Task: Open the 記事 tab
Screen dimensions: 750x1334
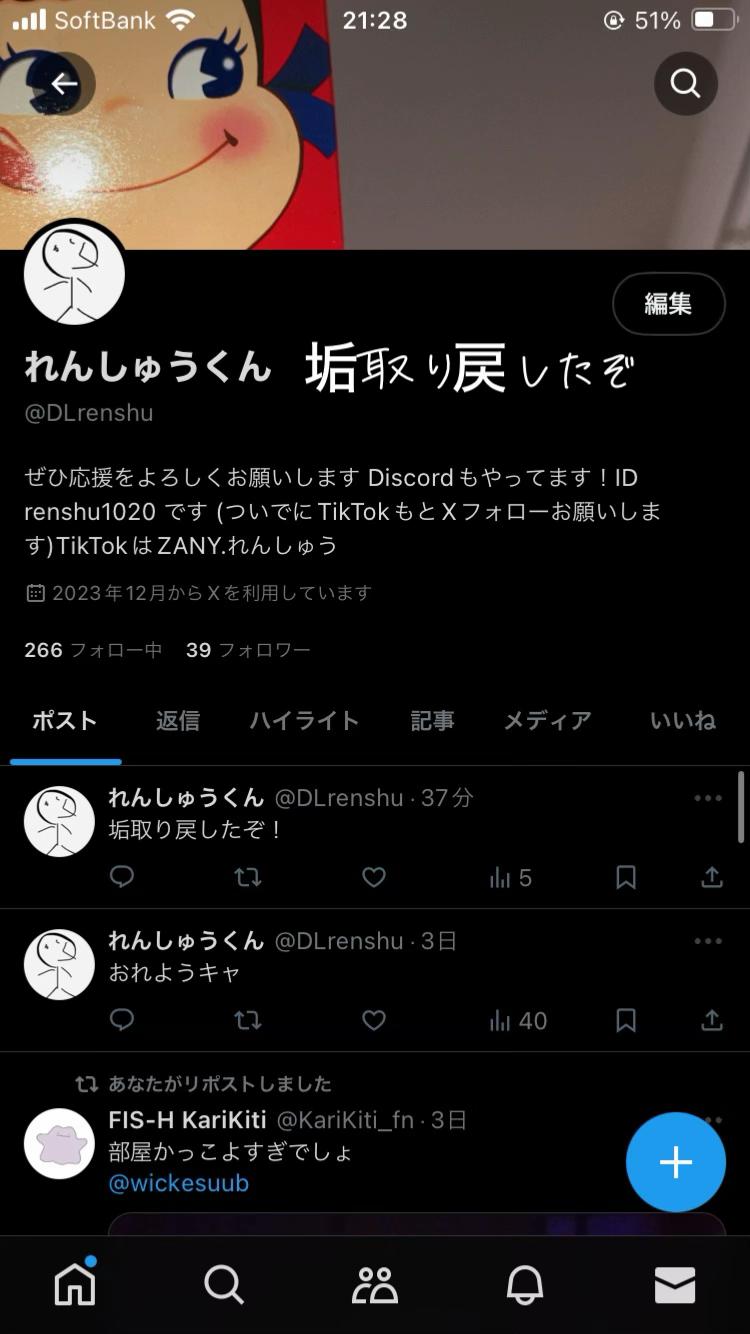Action: coord(432,721)
